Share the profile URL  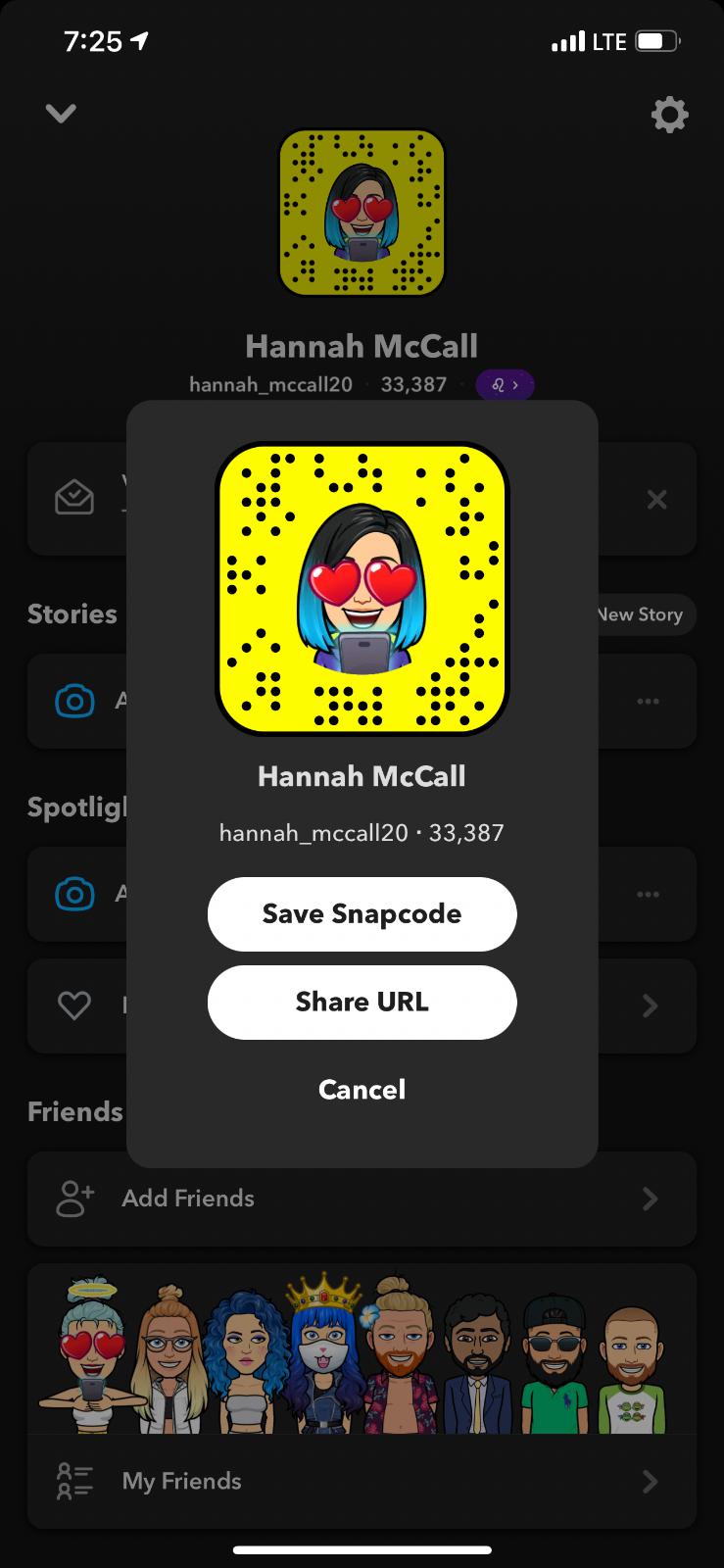[x=362, y=1002]
